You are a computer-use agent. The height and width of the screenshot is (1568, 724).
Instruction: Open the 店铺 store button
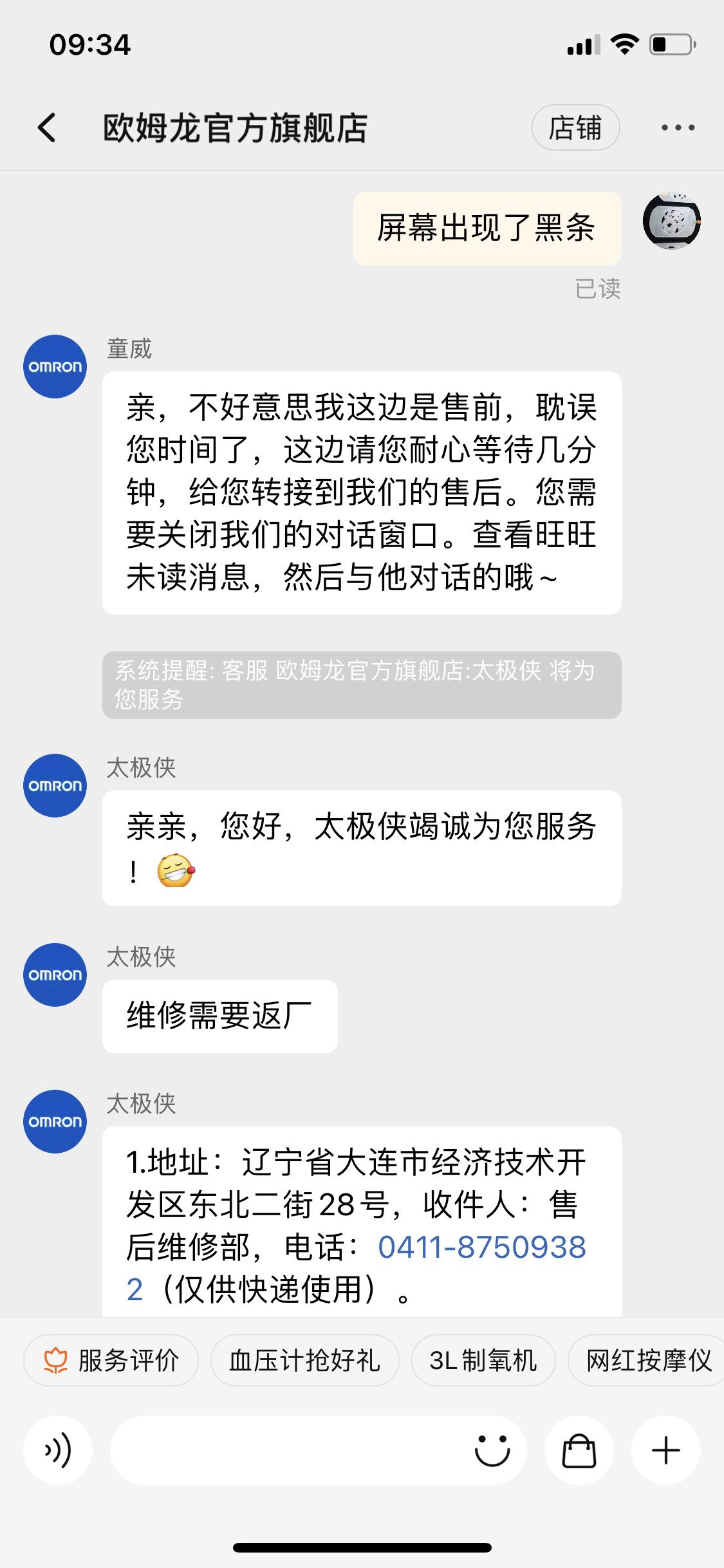(x=576, y=127)
